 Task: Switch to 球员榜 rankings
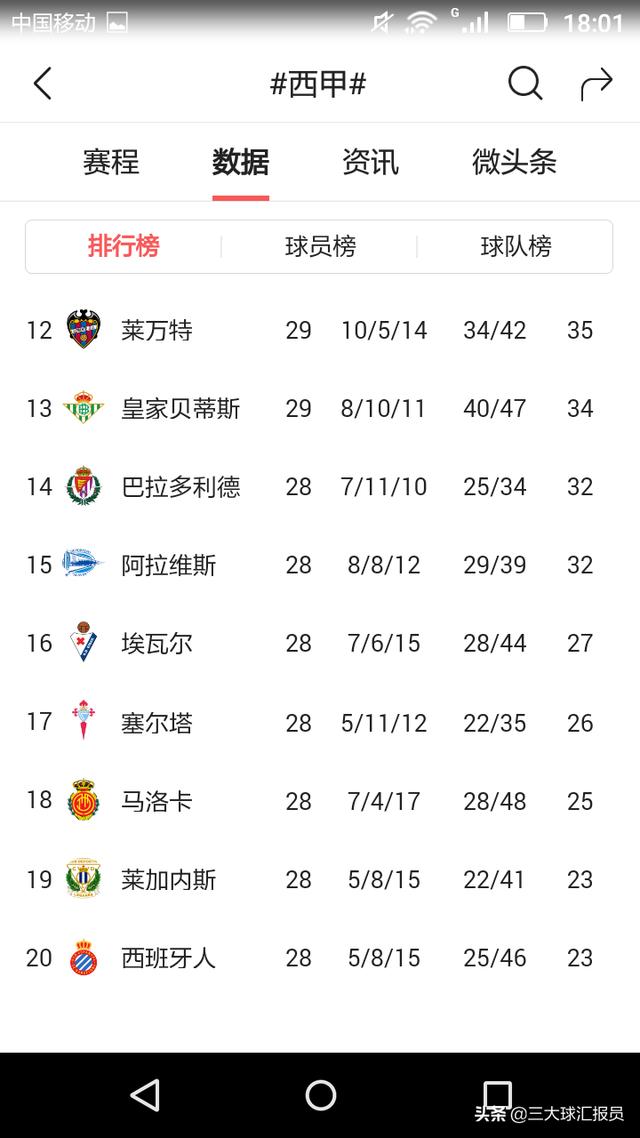[x=320, y=246]
